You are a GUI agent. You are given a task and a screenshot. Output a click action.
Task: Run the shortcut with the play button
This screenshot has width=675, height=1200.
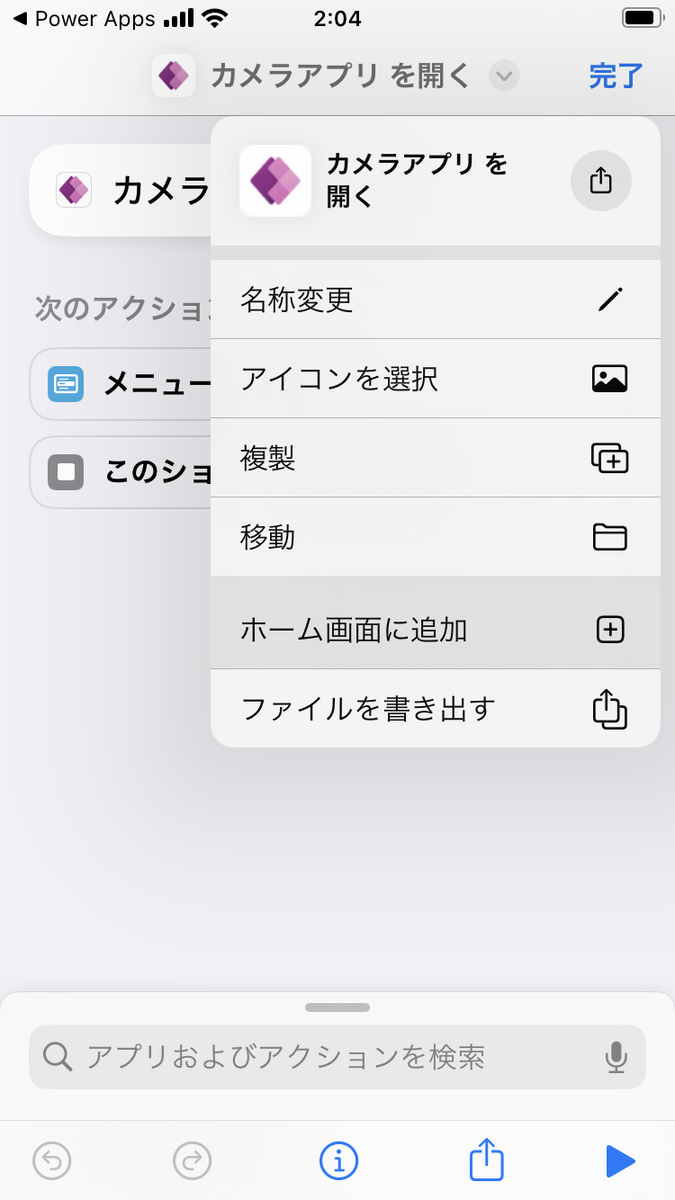620,1161
